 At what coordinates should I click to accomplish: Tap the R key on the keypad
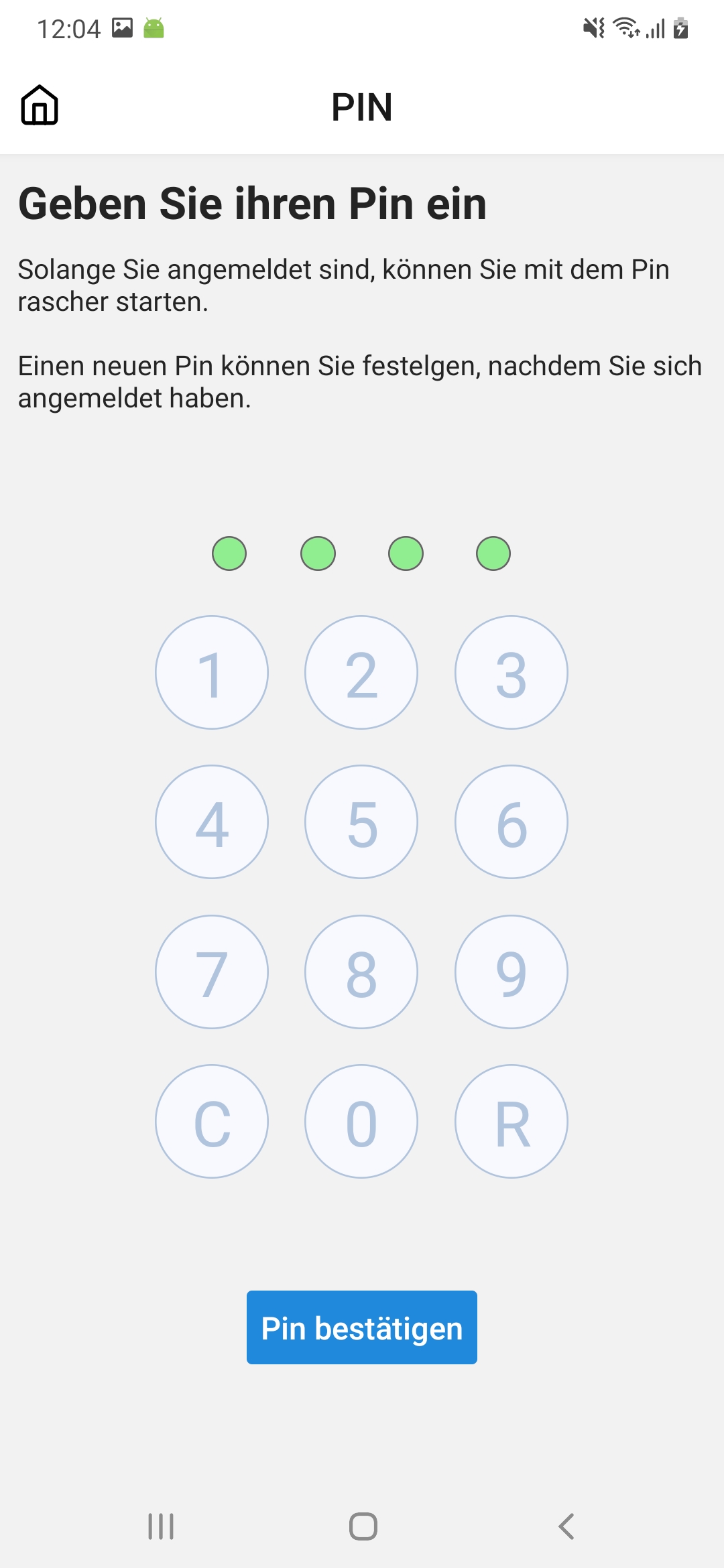click(511, 1122)
